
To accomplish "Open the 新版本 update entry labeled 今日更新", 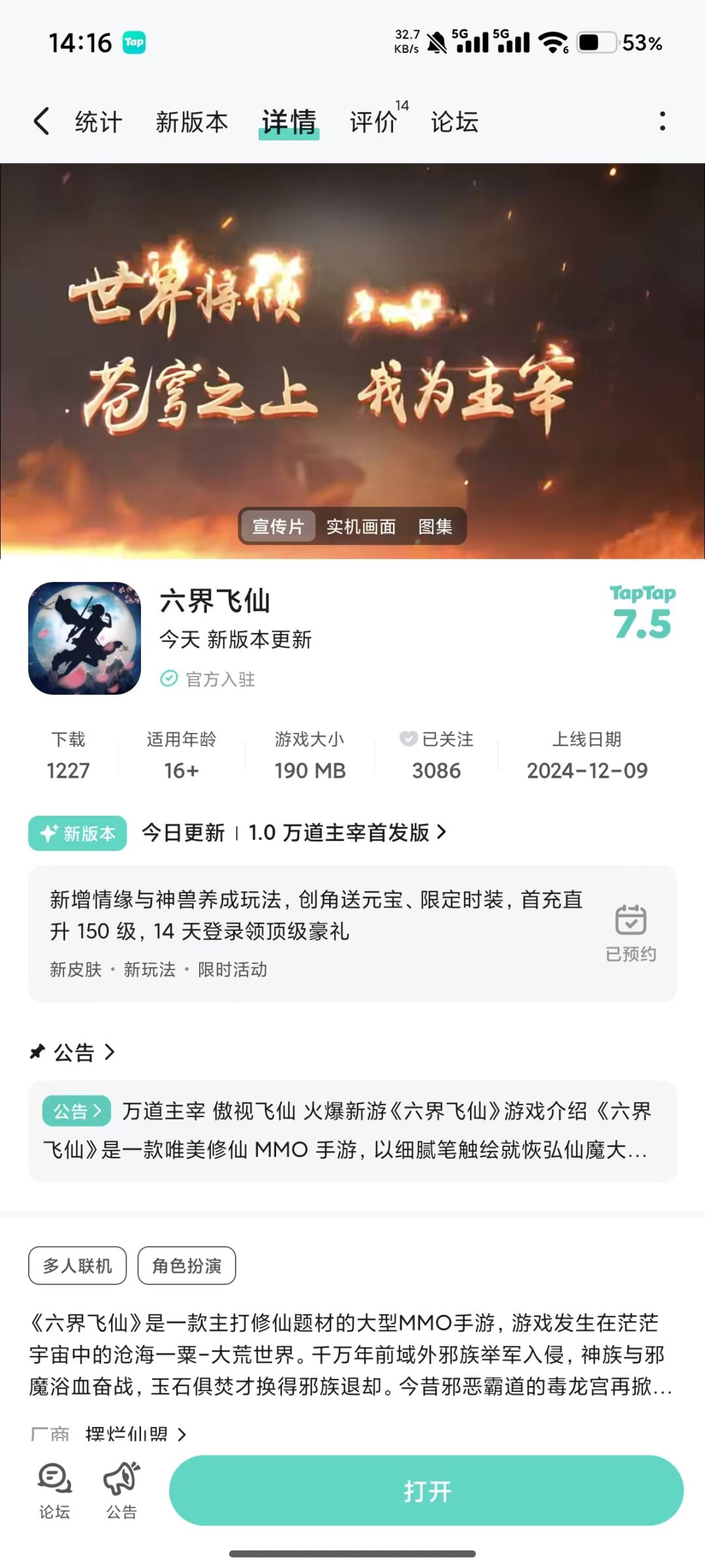I will point(181,833).
